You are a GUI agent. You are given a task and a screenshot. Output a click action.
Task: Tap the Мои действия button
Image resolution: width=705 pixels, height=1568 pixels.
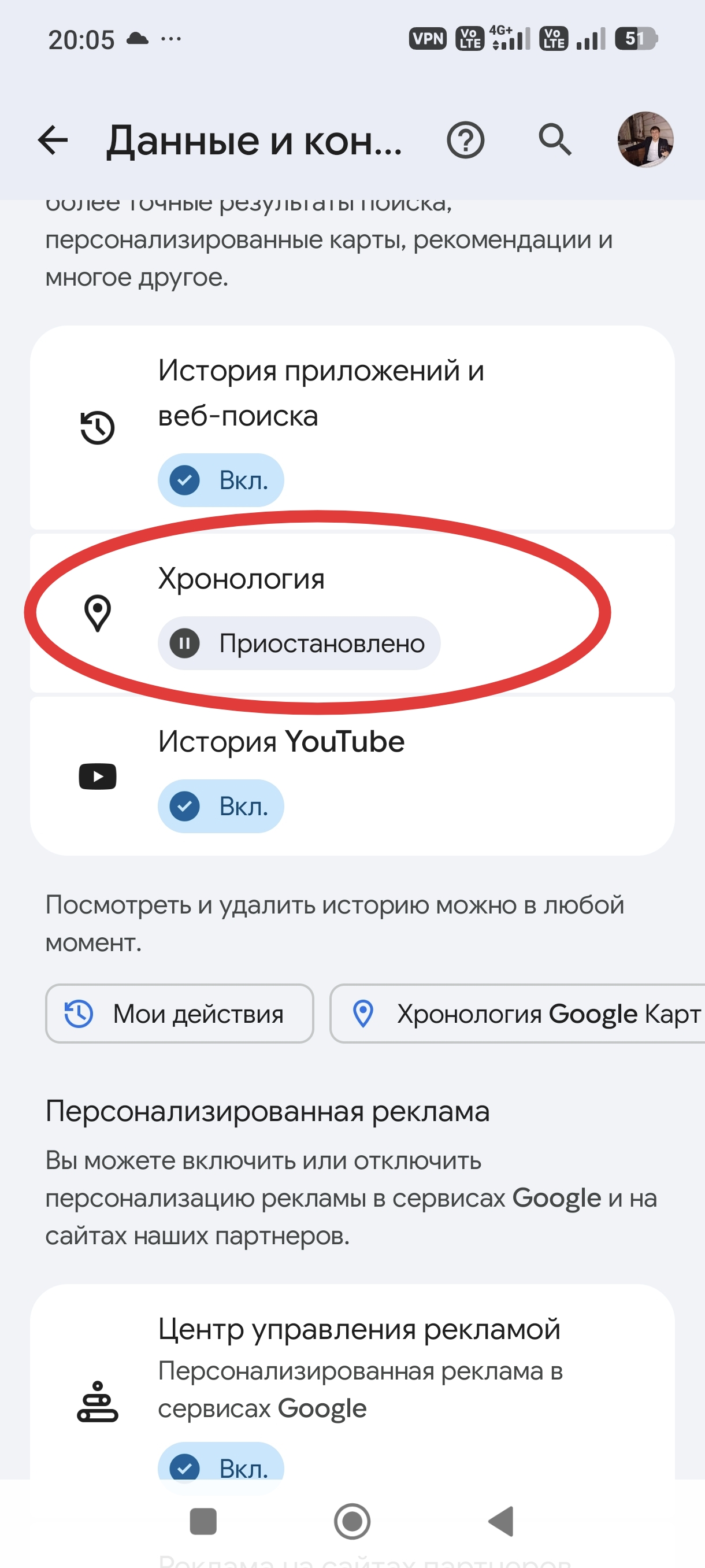click(180, 1014)
